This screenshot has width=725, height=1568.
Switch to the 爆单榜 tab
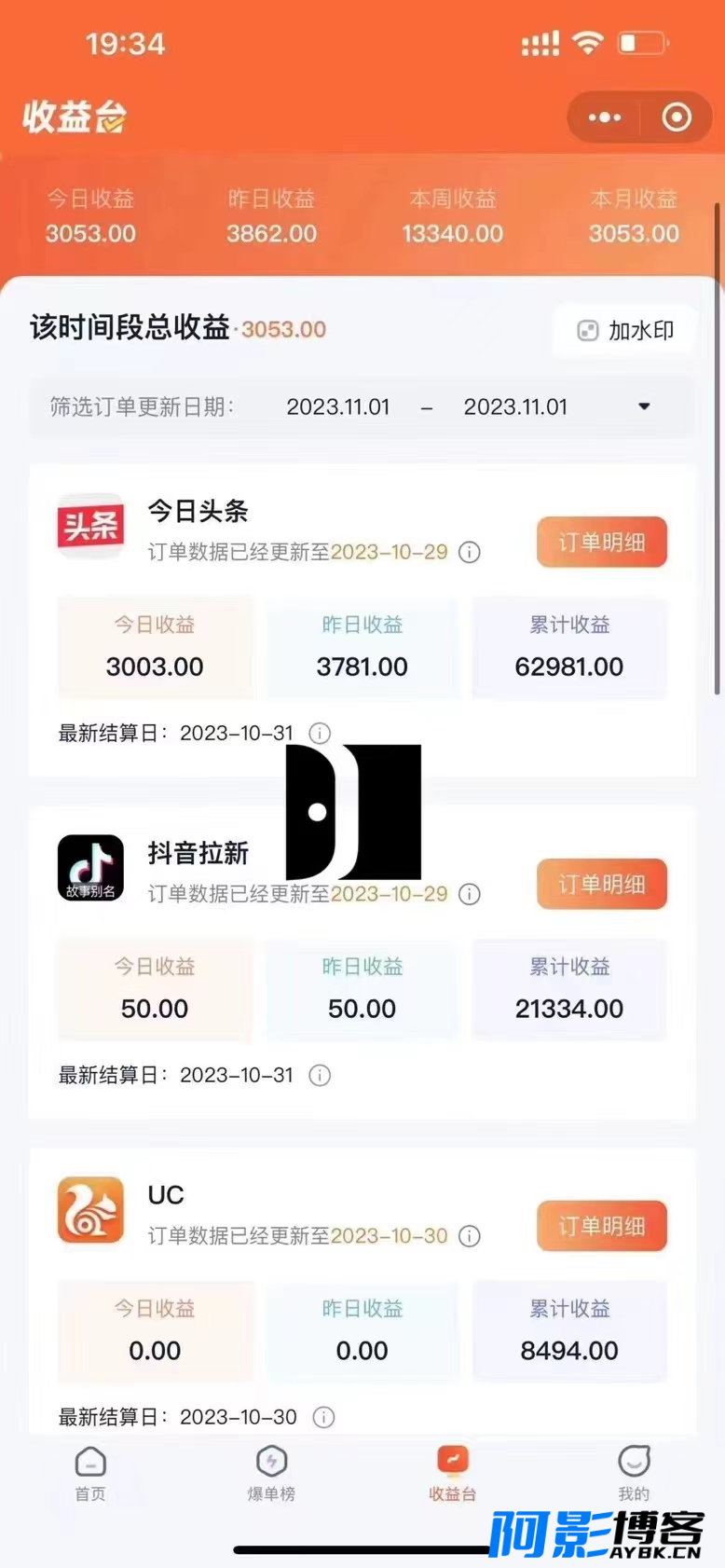271,1473
